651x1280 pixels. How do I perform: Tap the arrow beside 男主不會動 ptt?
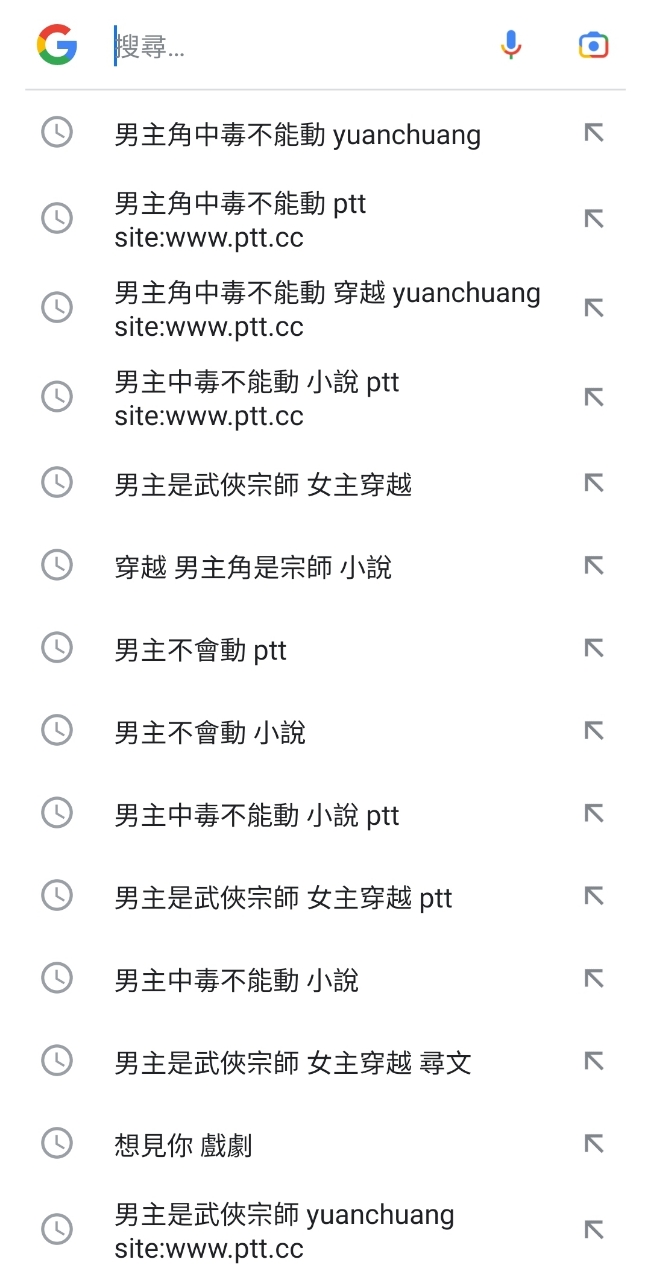(594, 649)
